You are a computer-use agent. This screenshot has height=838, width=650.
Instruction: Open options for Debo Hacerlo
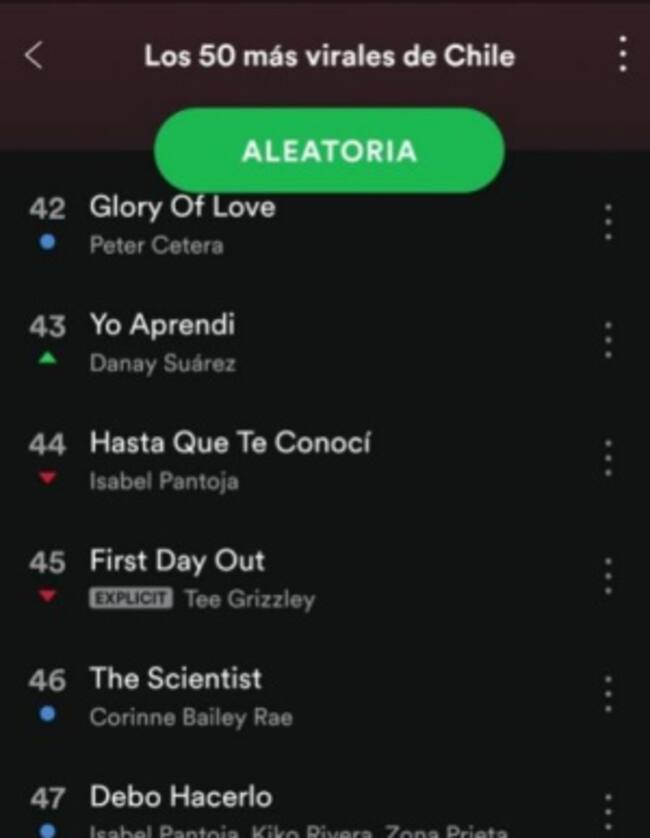[608, 810]
